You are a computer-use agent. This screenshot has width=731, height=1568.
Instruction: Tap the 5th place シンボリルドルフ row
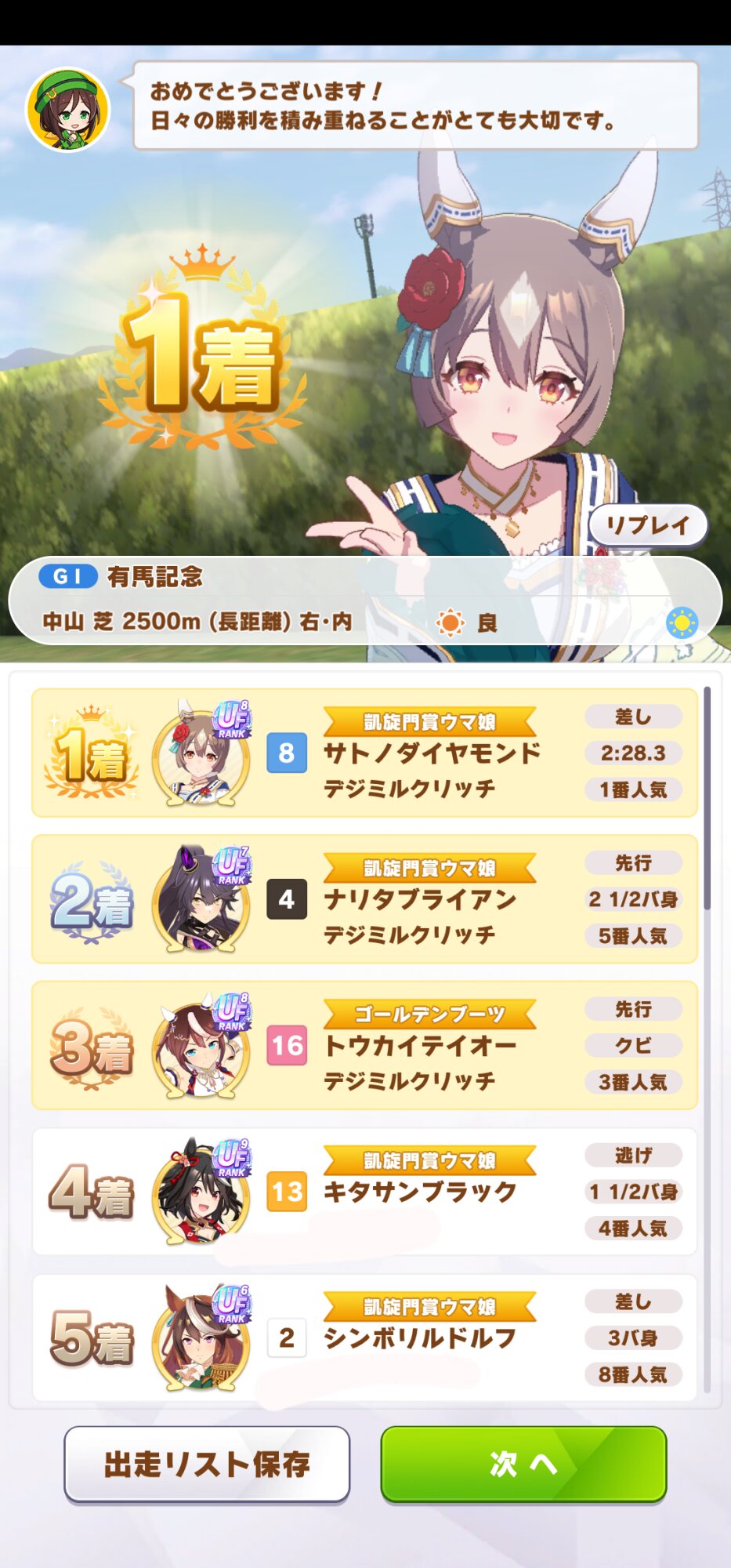click(x=364, y=1338)
